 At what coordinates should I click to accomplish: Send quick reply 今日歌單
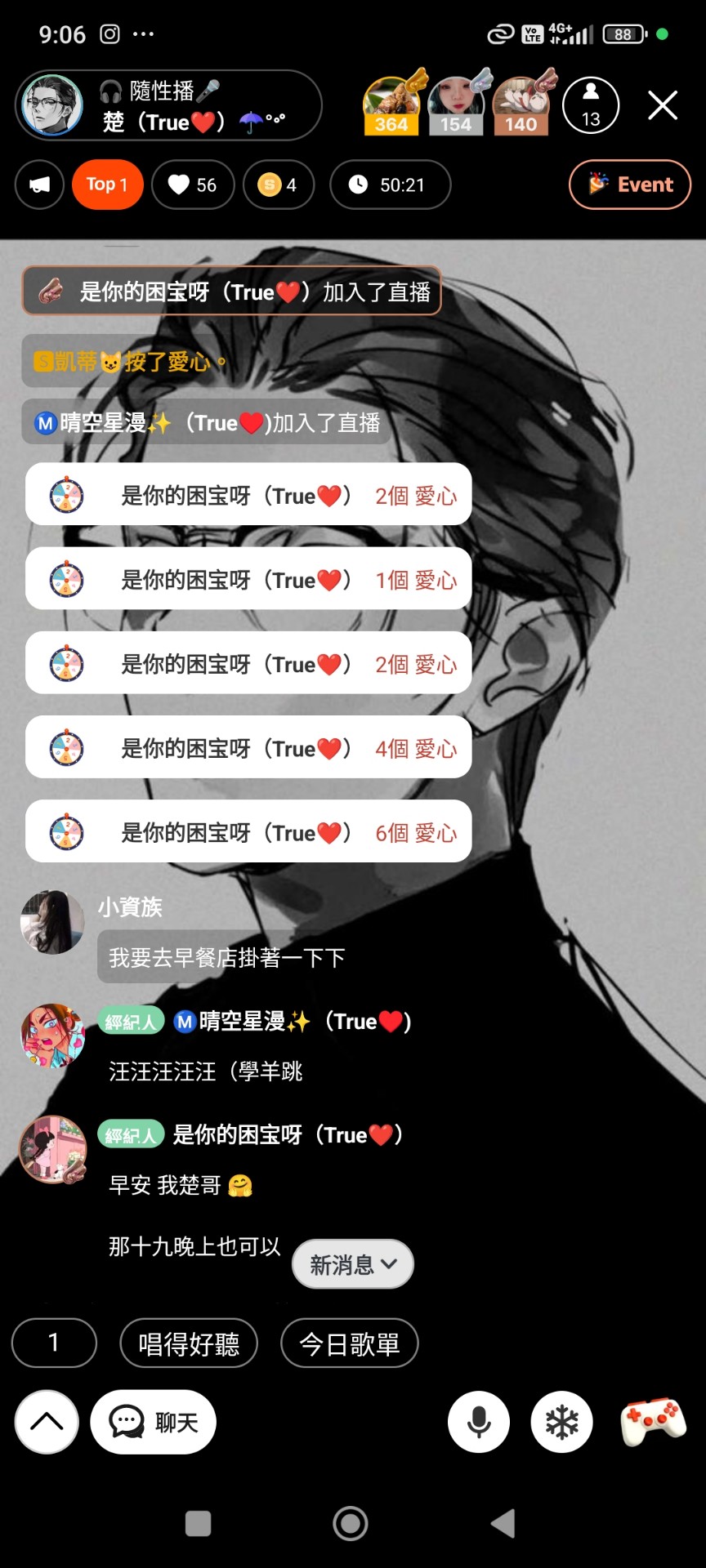coord(349,1343)
